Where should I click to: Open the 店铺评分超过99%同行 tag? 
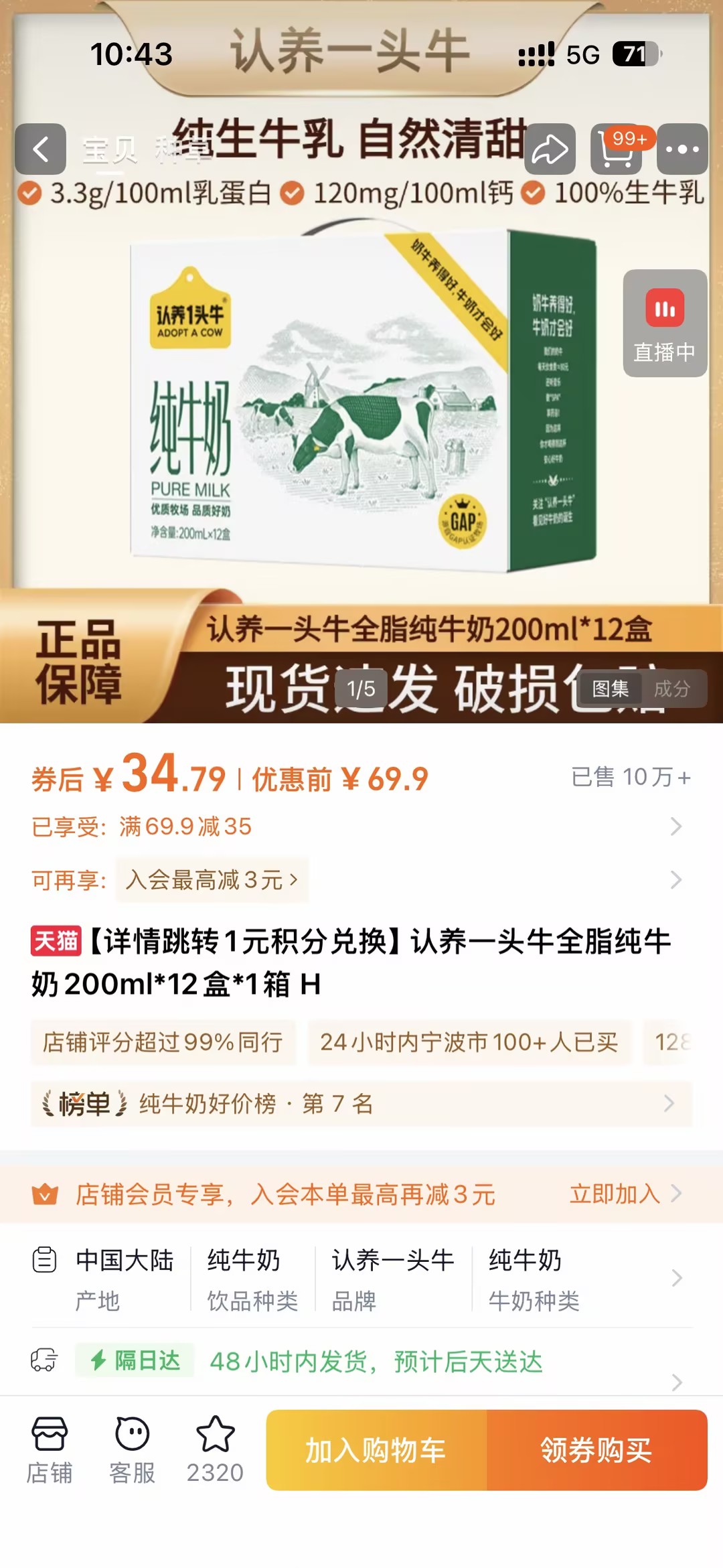[x=163, y=1042]
